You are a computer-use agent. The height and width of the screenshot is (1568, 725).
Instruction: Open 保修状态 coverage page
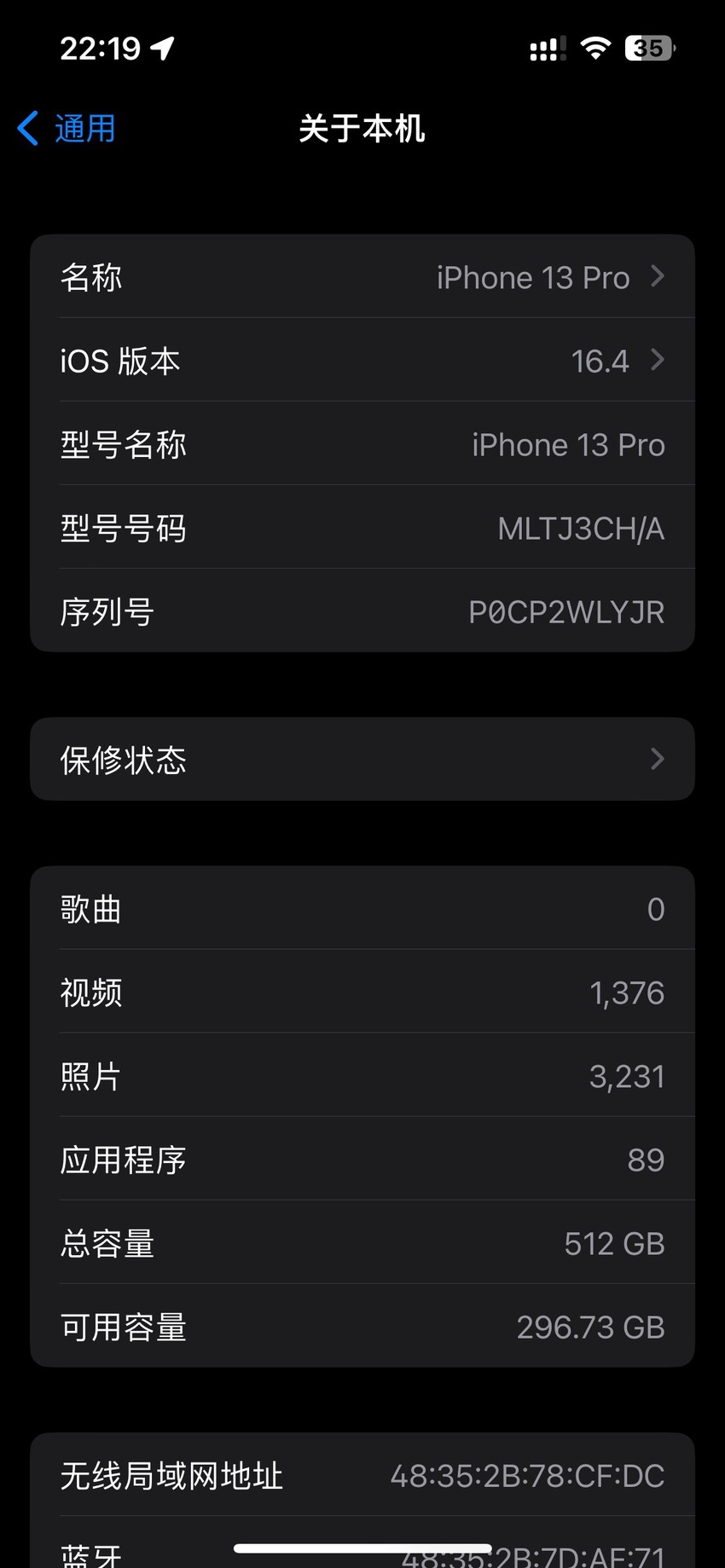tap(362, 759)
